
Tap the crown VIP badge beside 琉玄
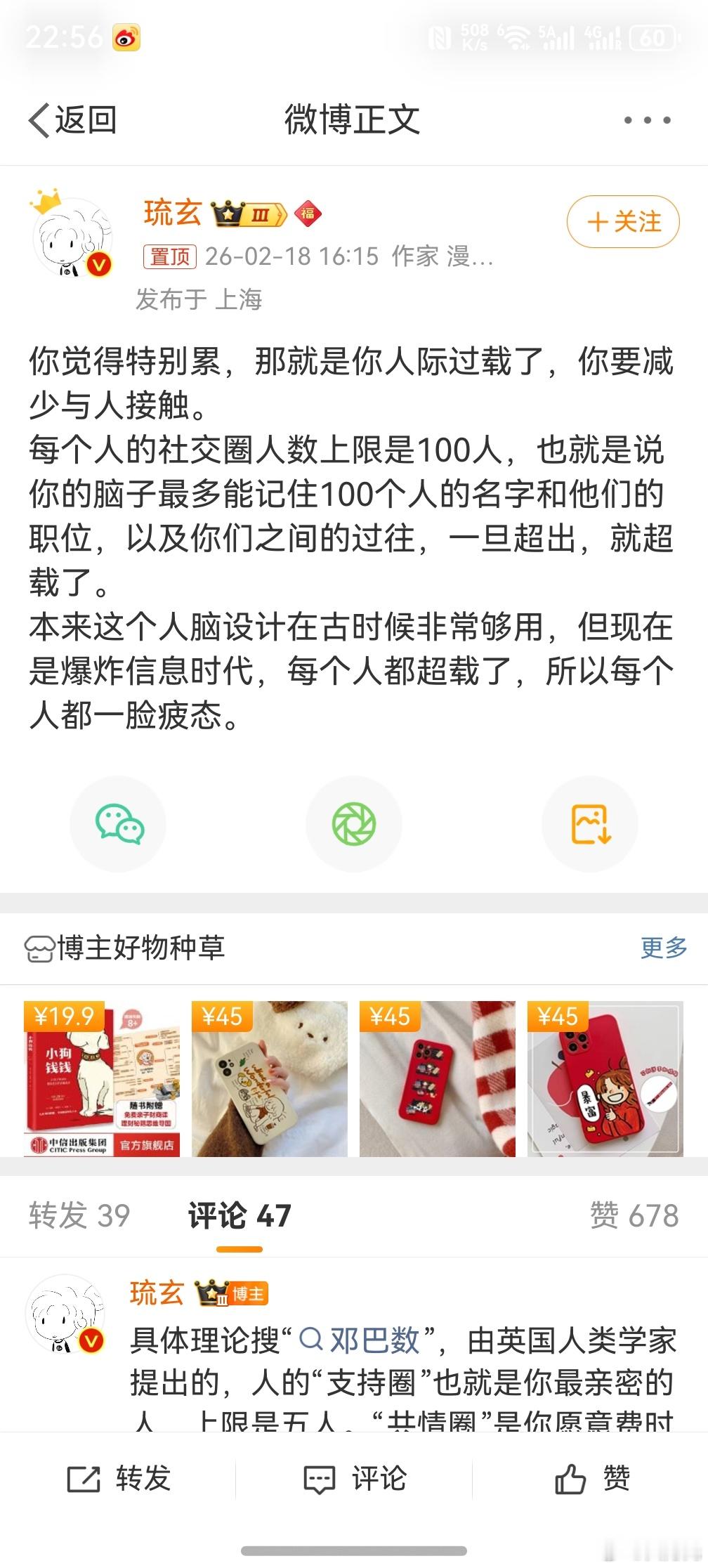click(247, 213)
